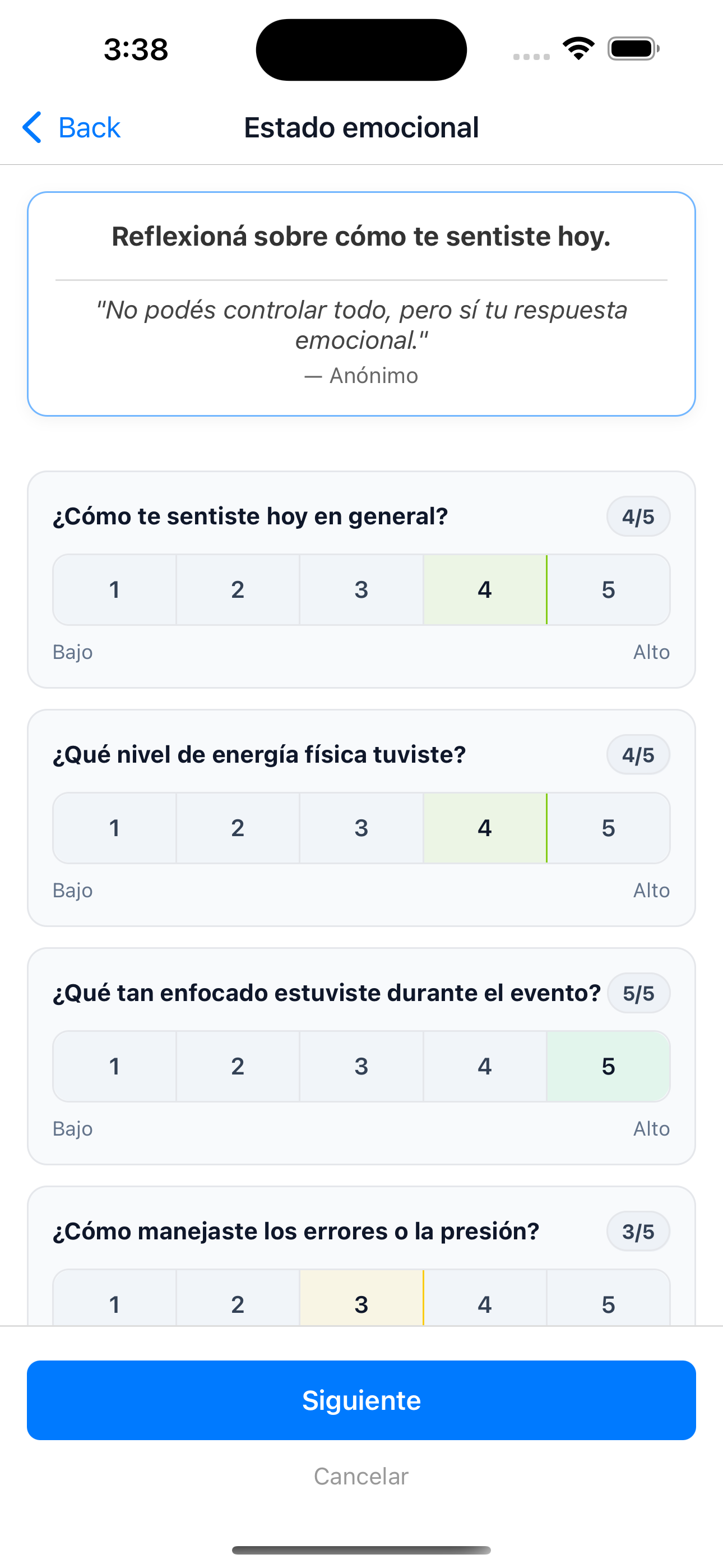Image resolution: width=723 pixels, height=1568 pixels.
Task: Select rating 1 on the first scale
Action: point(114,589)
